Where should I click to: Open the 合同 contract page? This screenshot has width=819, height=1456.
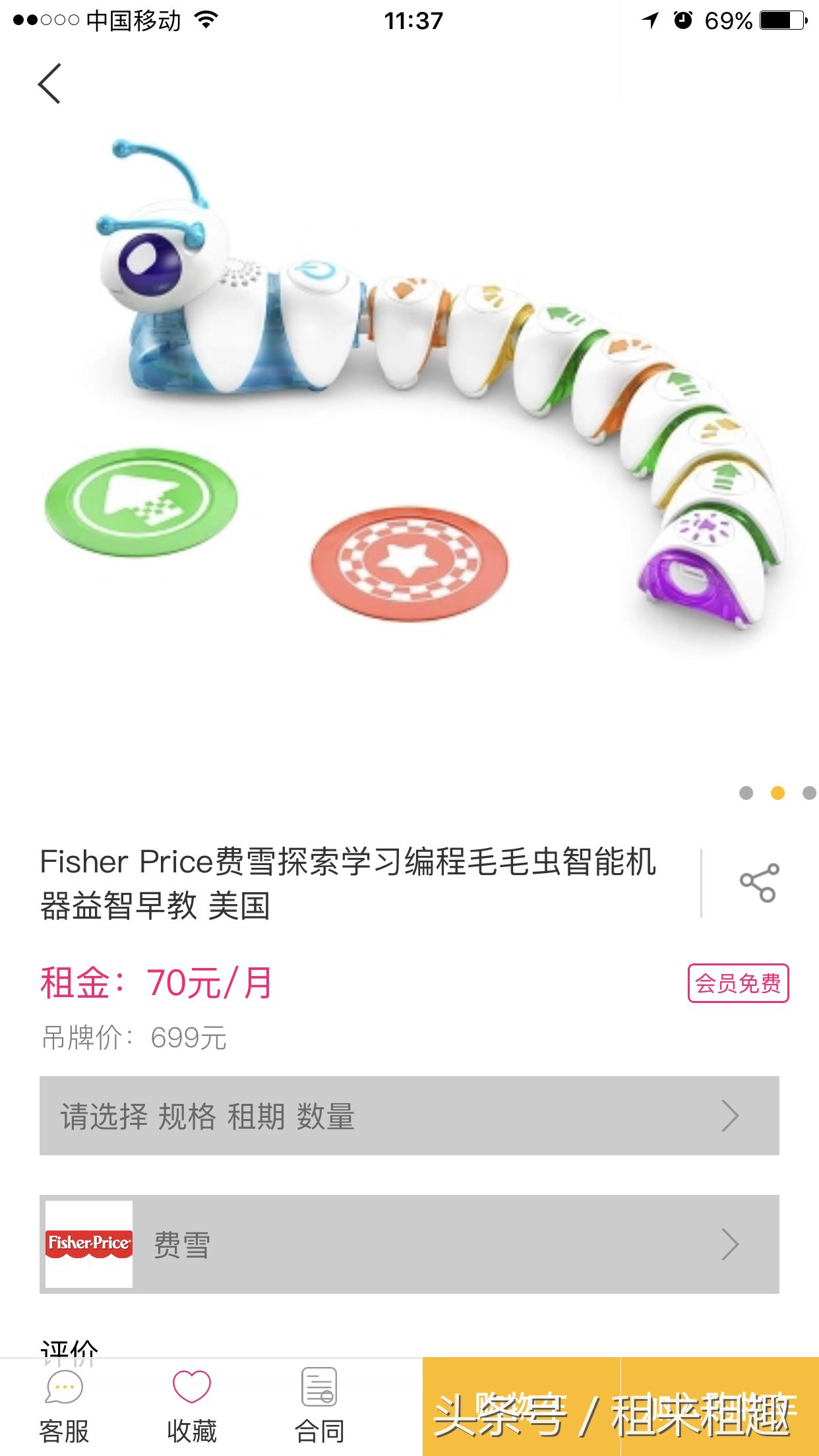[x=318, y=1405]
